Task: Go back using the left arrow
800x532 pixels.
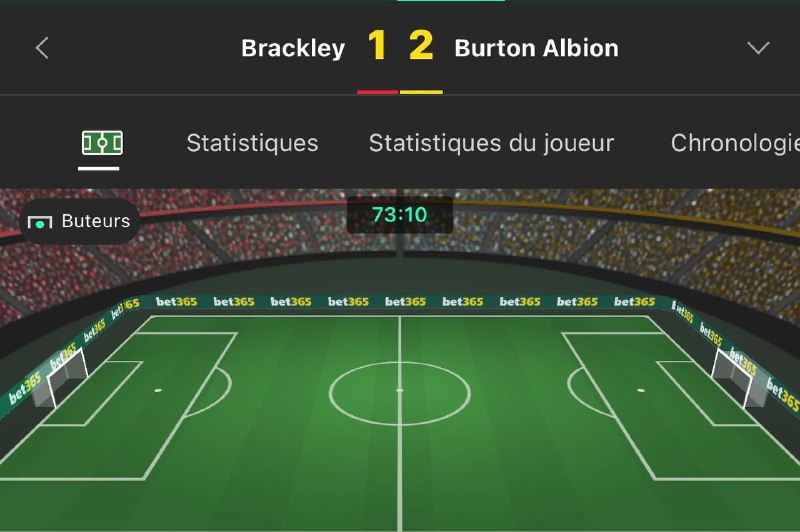Action: tap(42, 48)
